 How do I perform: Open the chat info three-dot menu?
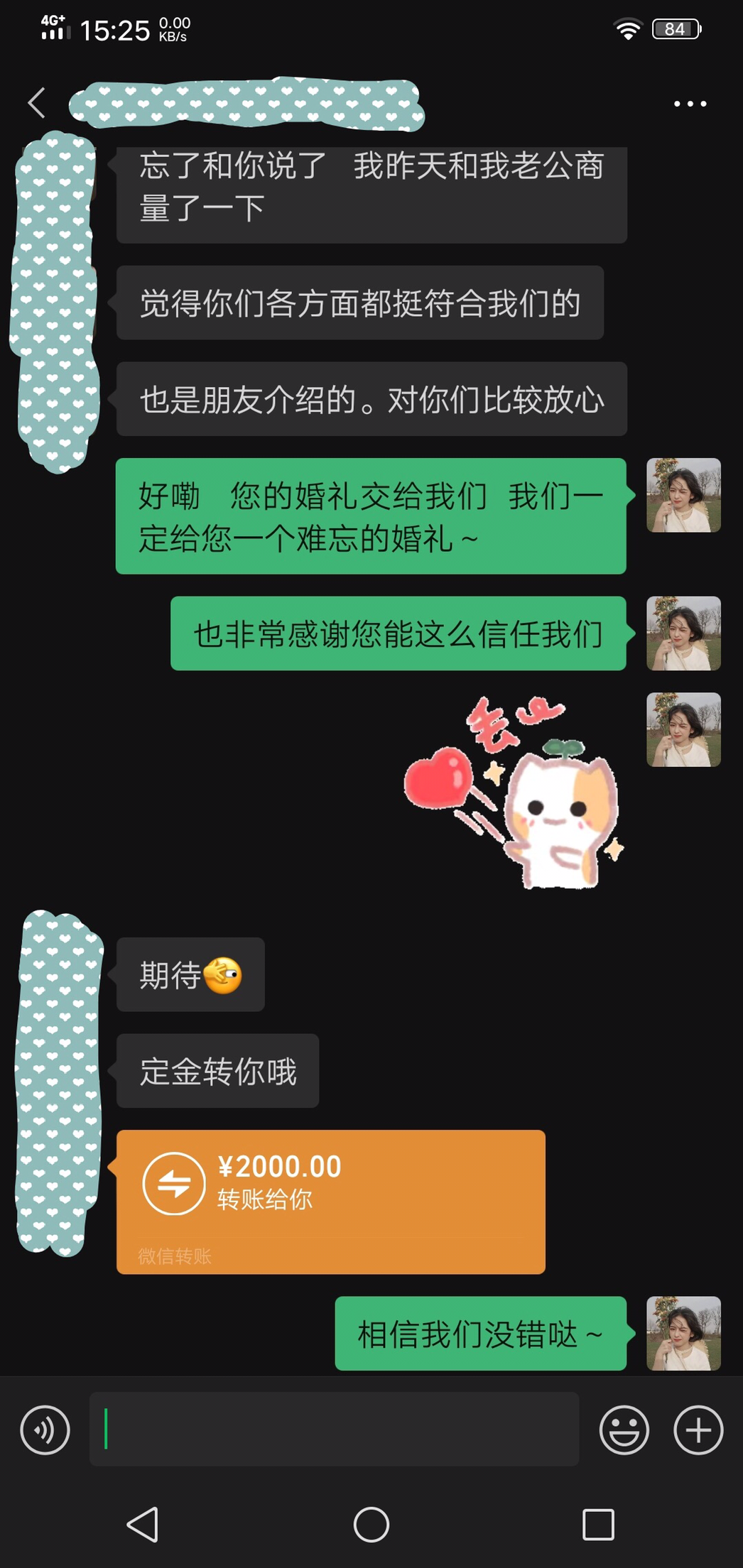click(x=690, y=104)
